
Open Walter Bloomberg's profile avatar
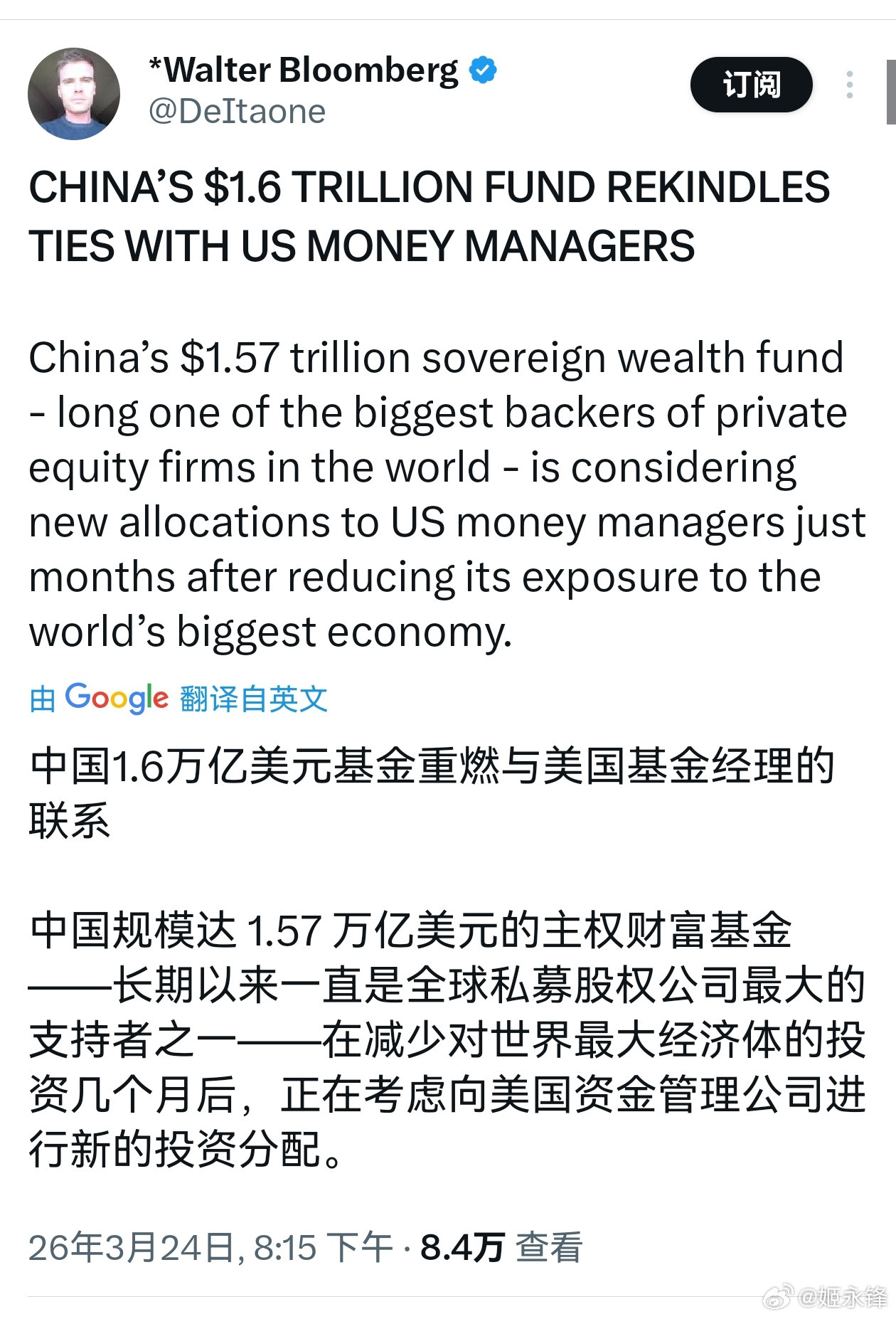(x=74, y=92)
